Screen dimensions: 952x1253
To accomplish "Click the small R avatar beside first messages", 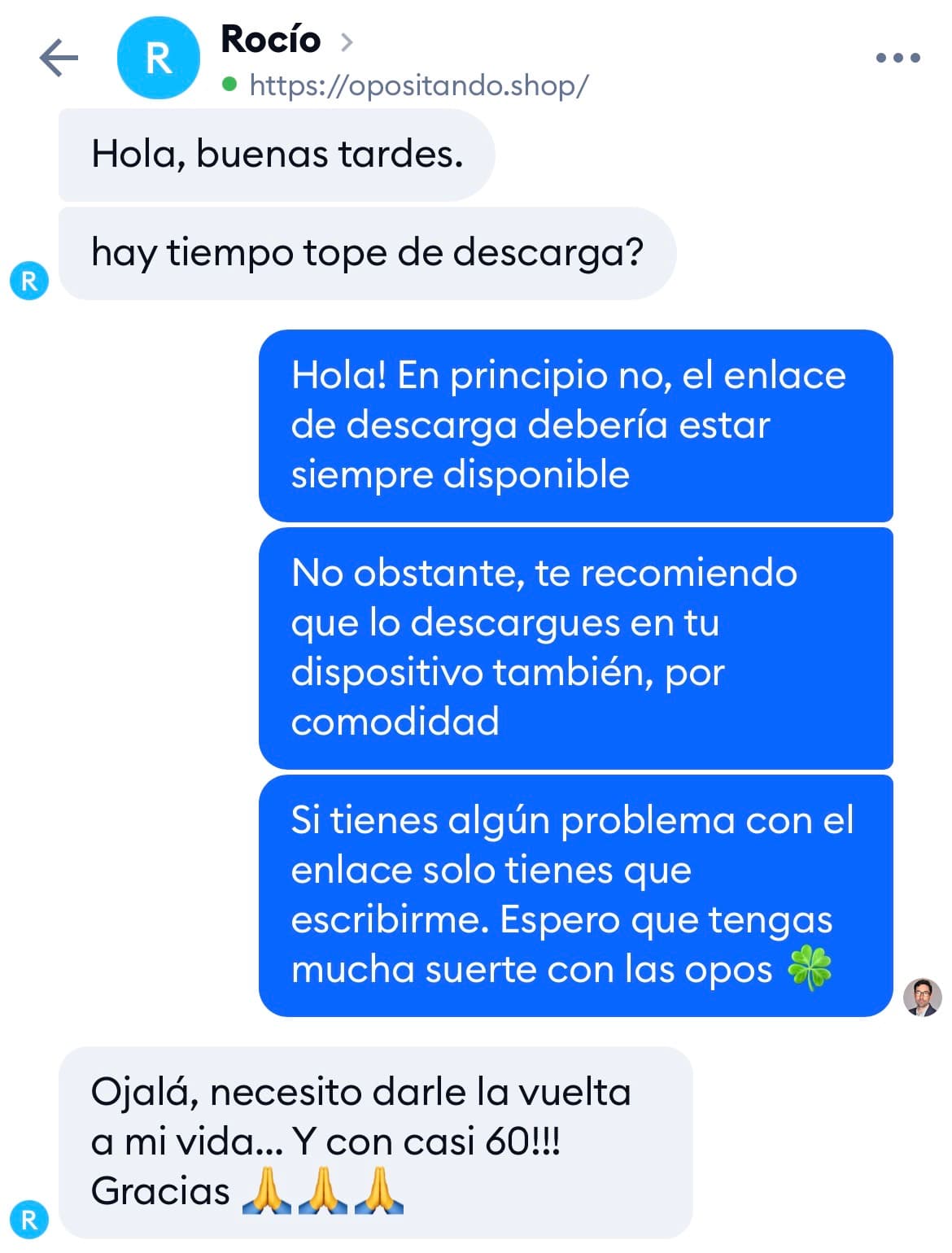I will pos(30,281).
